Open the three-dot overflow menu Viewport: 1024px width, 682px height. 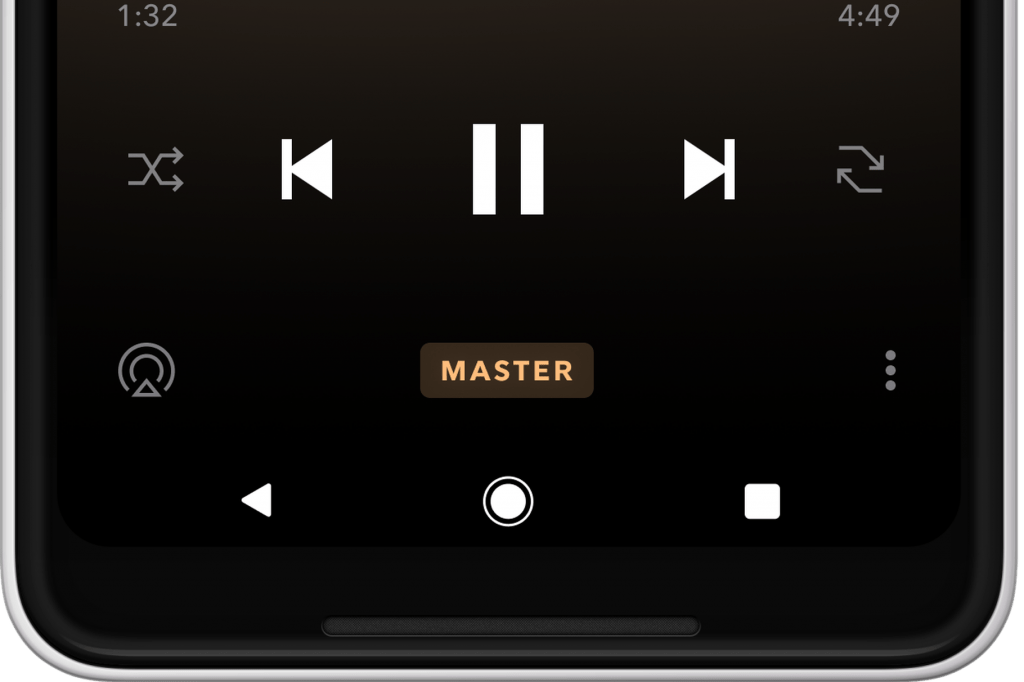(890, 371)
